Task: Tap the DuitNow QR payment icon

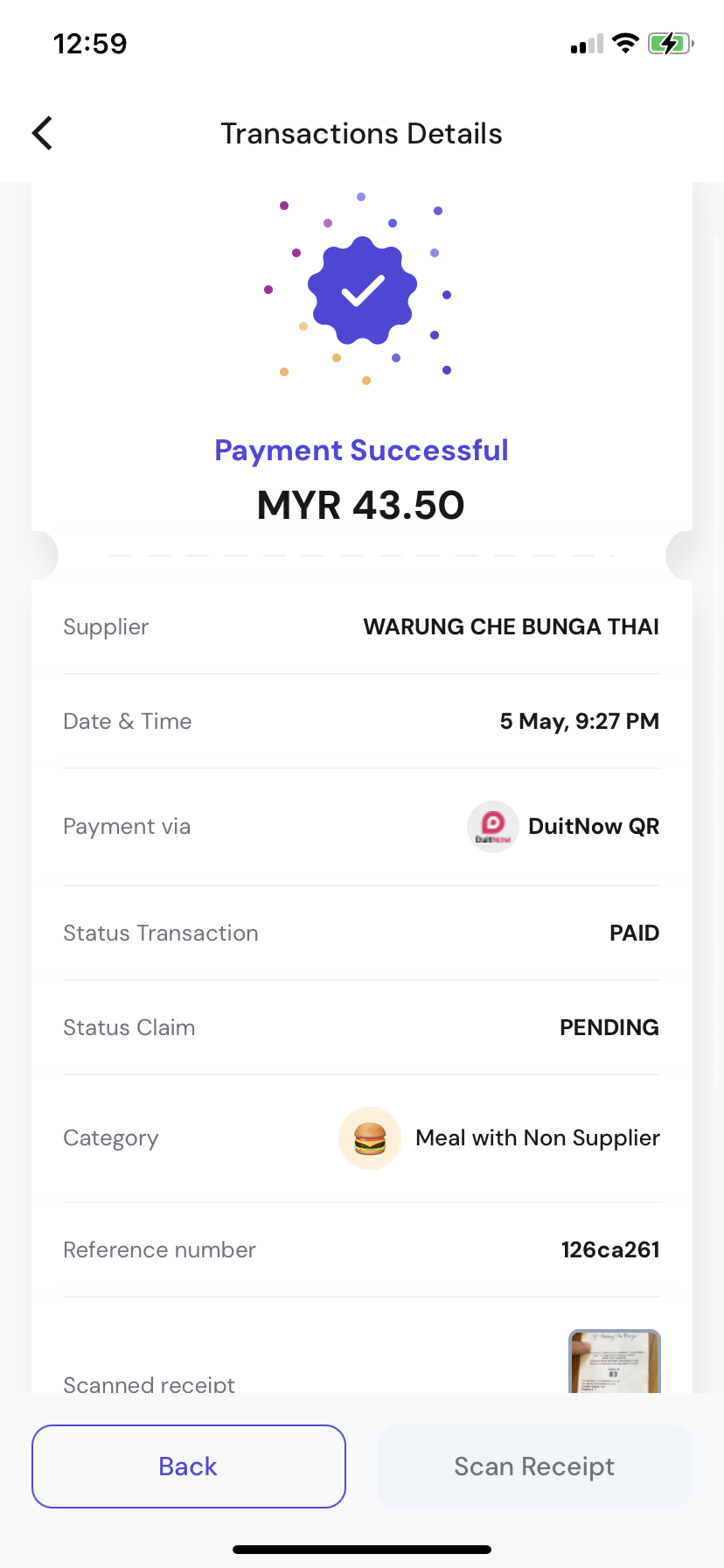Action: pos(492,826)
